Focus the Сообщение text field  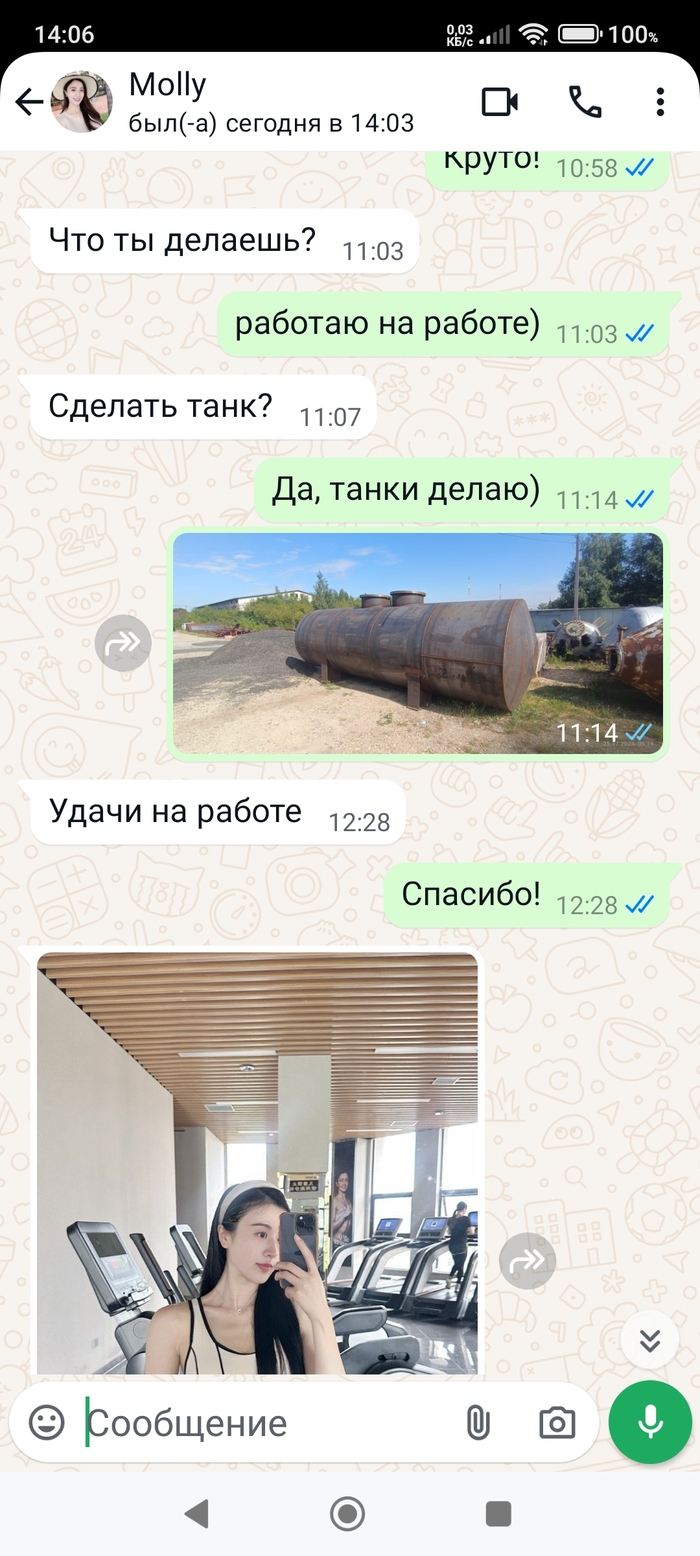[260, 1422]
